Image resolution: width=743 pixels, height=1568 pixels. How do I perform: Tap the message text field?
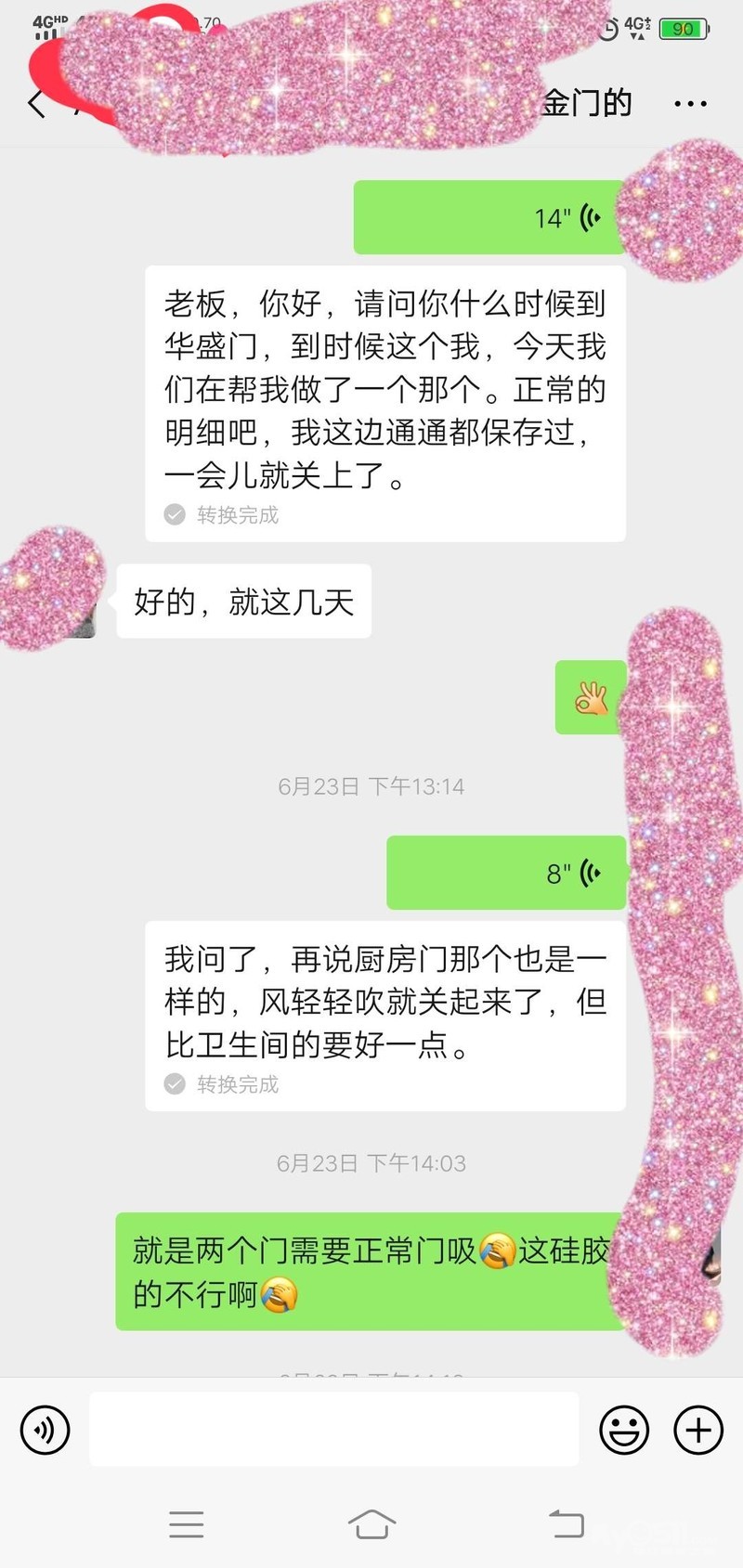point(334,1430)
